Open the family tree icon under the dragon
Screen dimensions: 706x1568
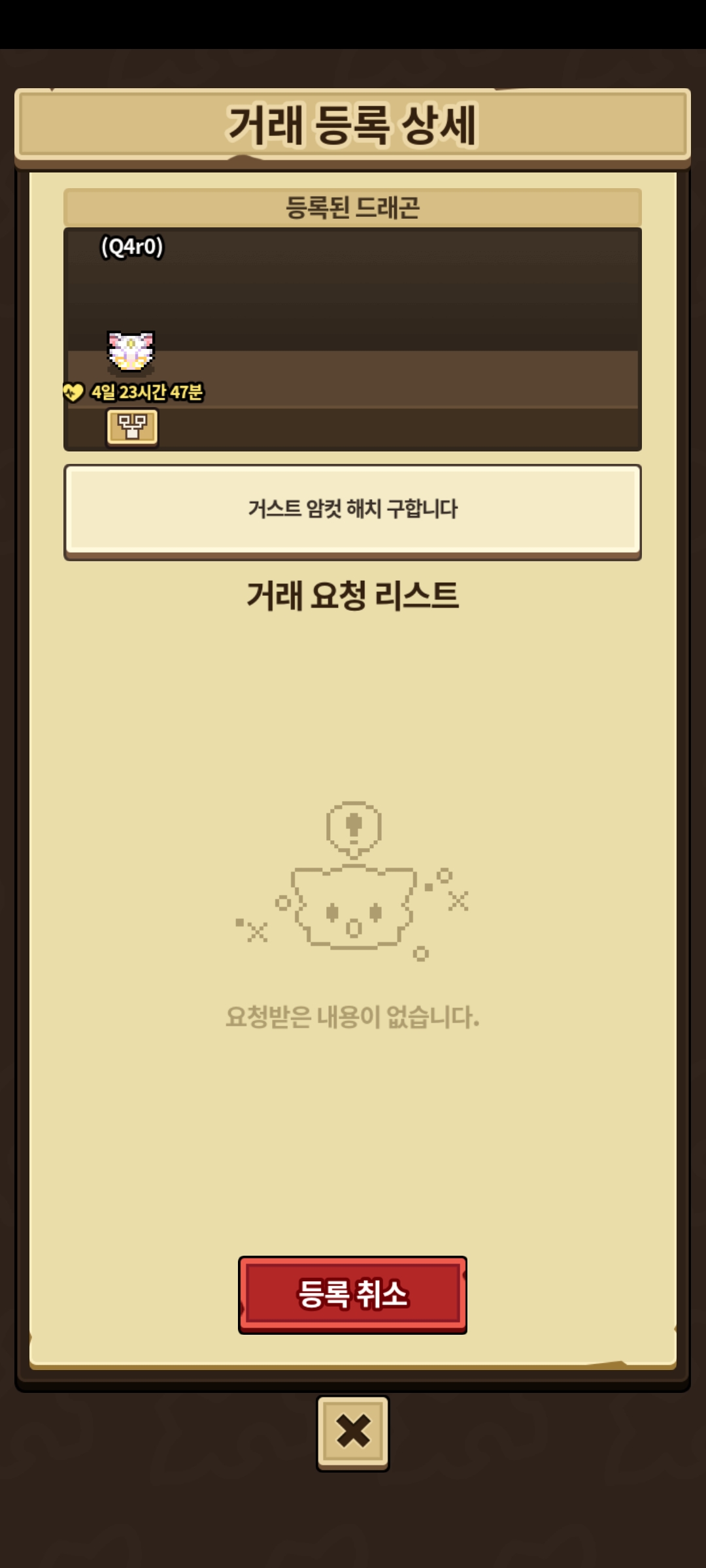133,427
